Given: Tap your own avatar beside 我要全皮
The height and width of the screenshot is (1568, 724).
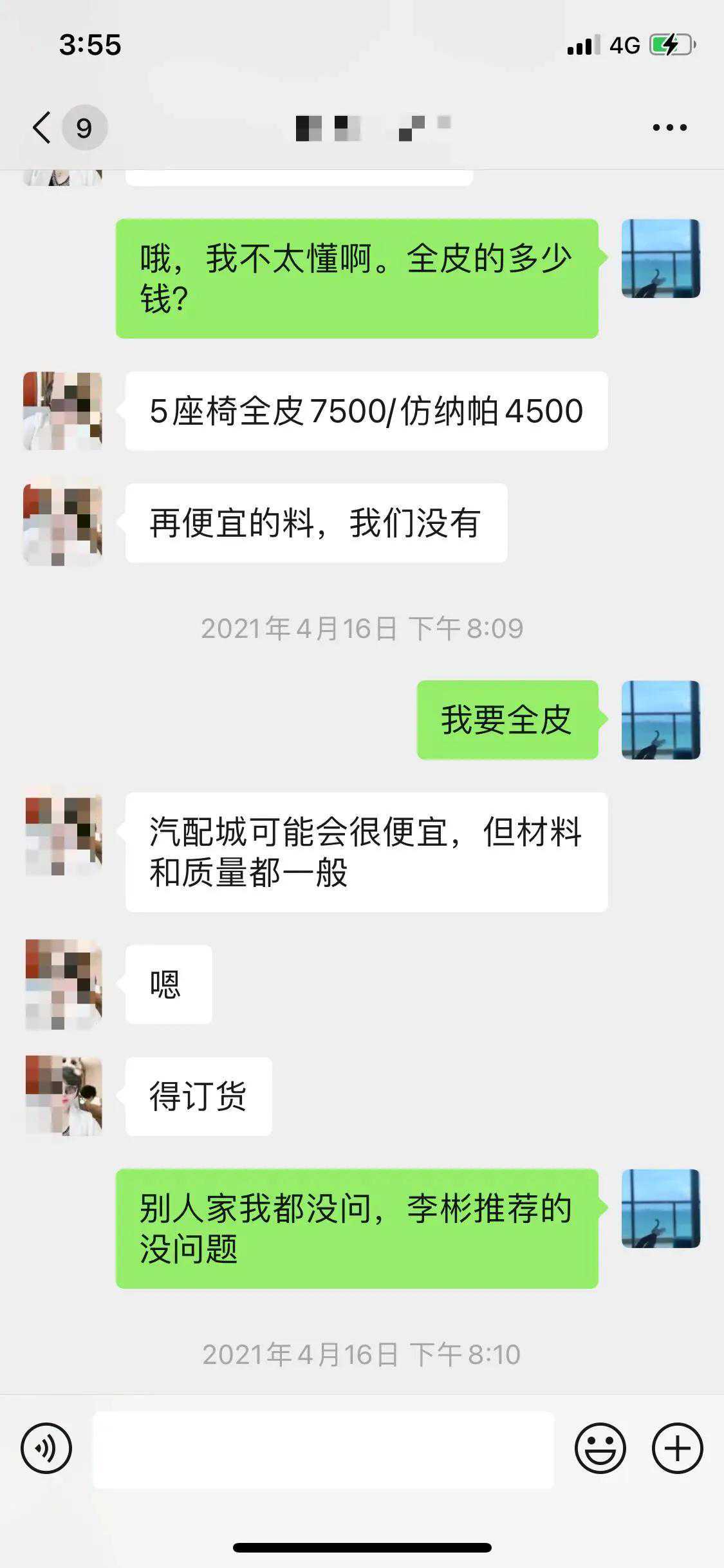Looking at the screenshot, I should [x=660, y=720].
